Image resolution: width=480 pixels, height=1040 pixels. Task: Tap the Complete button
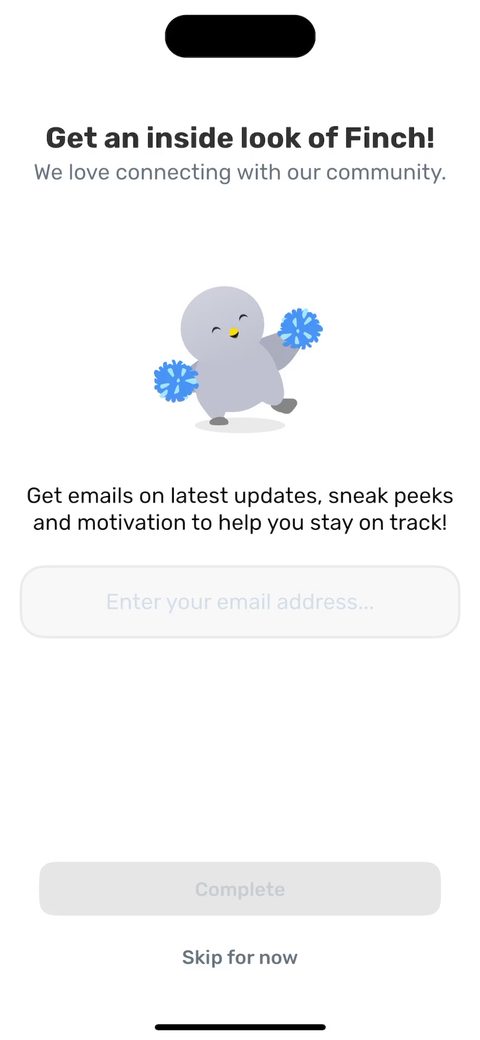coord(240,889)
